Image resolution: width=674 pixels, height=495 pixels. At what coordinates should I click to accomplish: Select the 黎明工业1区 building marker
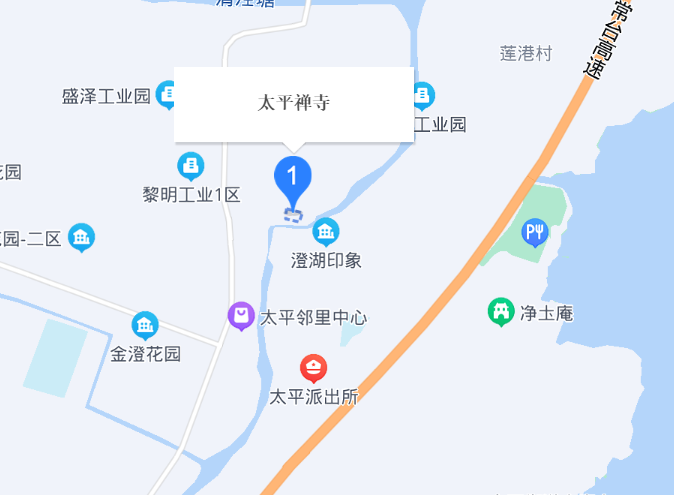pyautogui.click(x=191, y=165)
